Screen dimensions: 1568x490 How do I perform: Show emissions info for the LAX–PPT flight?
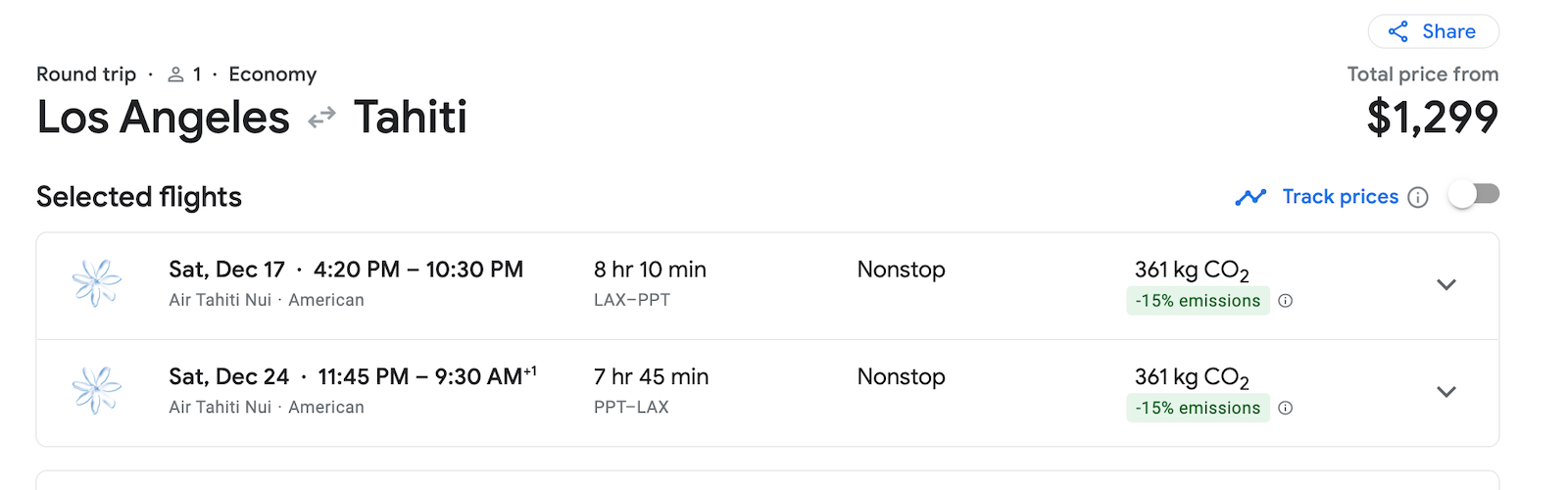[1286, 301]
